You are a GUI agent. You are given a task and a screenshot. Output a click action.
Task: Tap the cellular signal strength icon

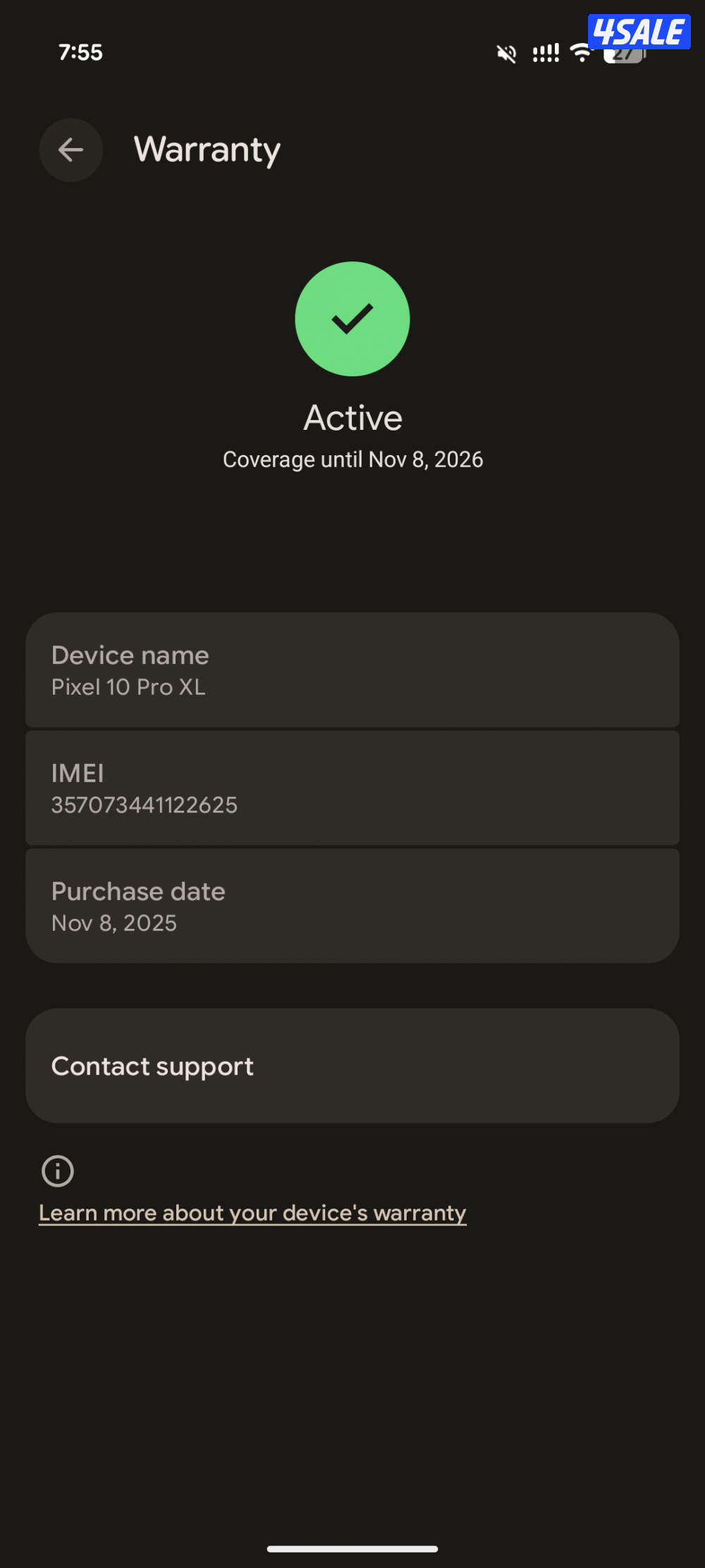(x=544, y=53)
